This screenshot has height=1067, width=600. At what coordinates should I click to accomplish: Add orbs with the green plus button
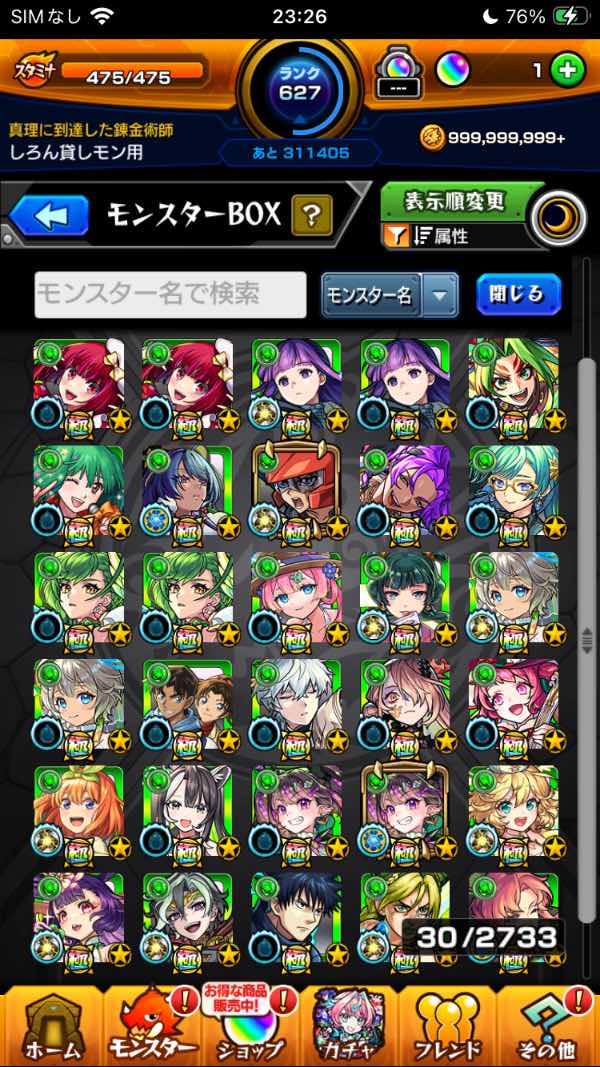[x=567, y=70]
